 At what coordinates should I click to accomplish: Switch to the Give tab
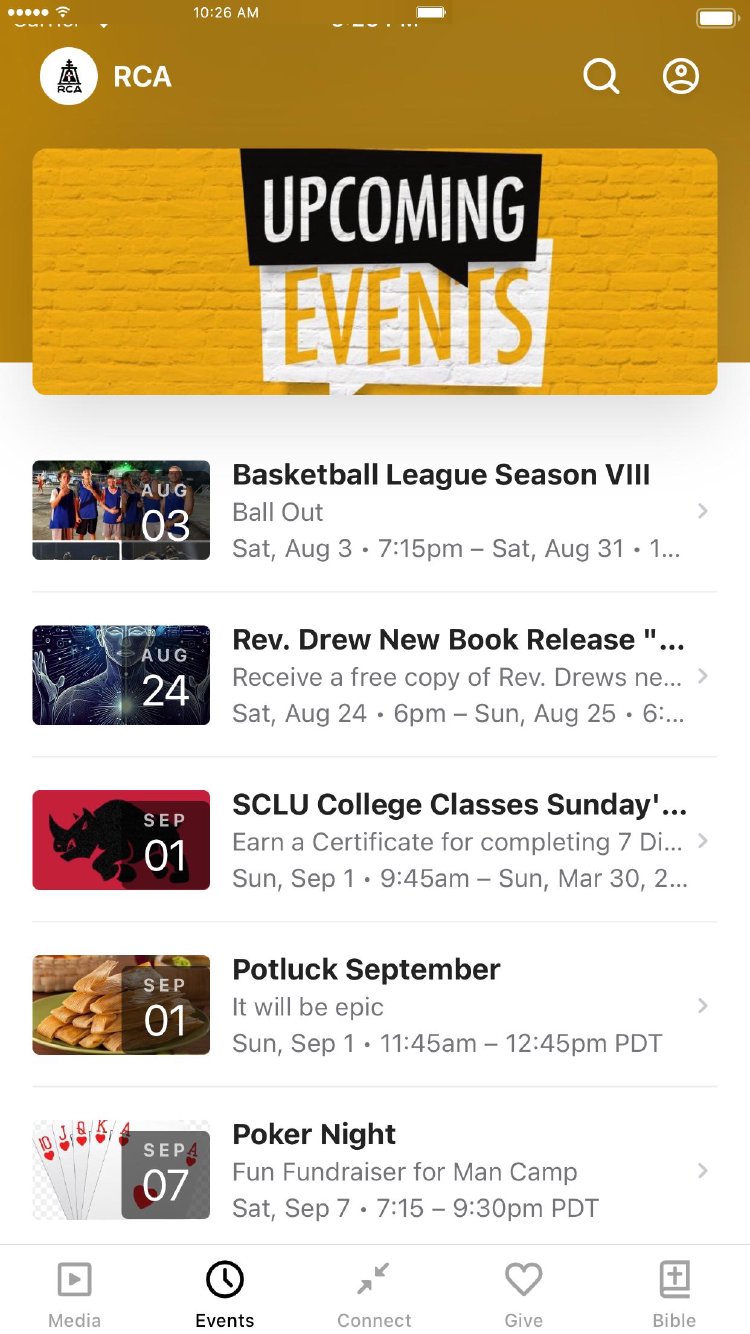coord(523,1292)
